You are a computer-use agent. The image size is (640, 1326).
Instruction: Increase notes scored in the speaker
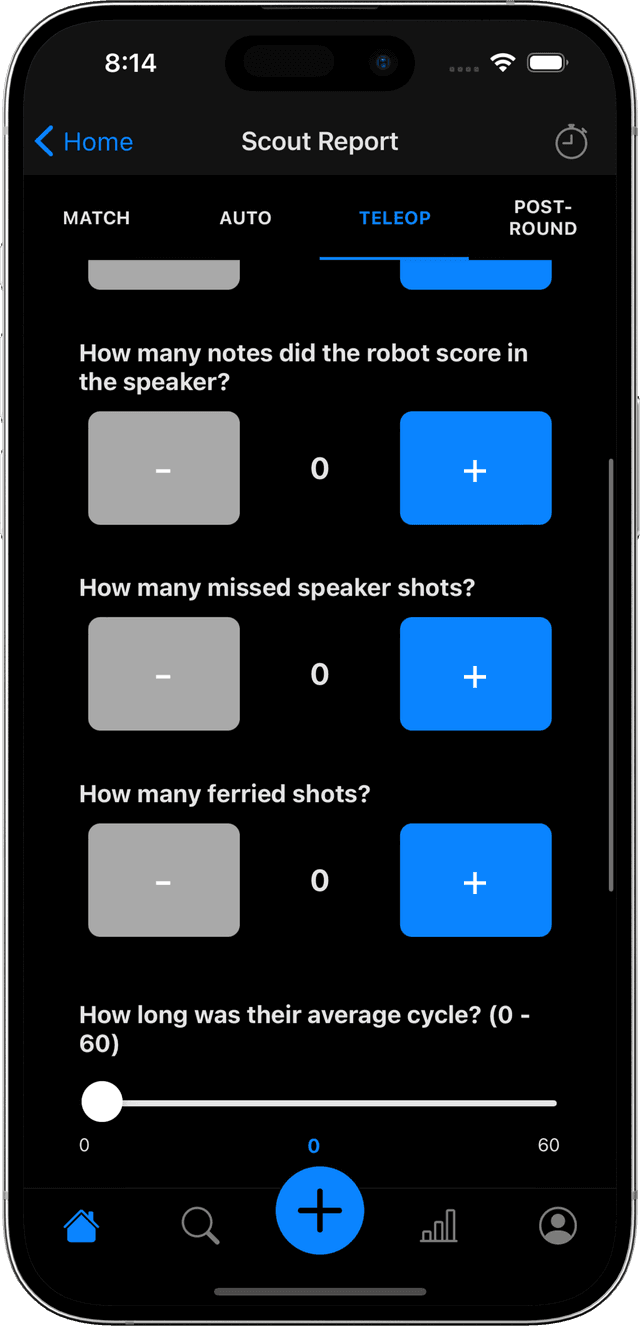[475, 468]
